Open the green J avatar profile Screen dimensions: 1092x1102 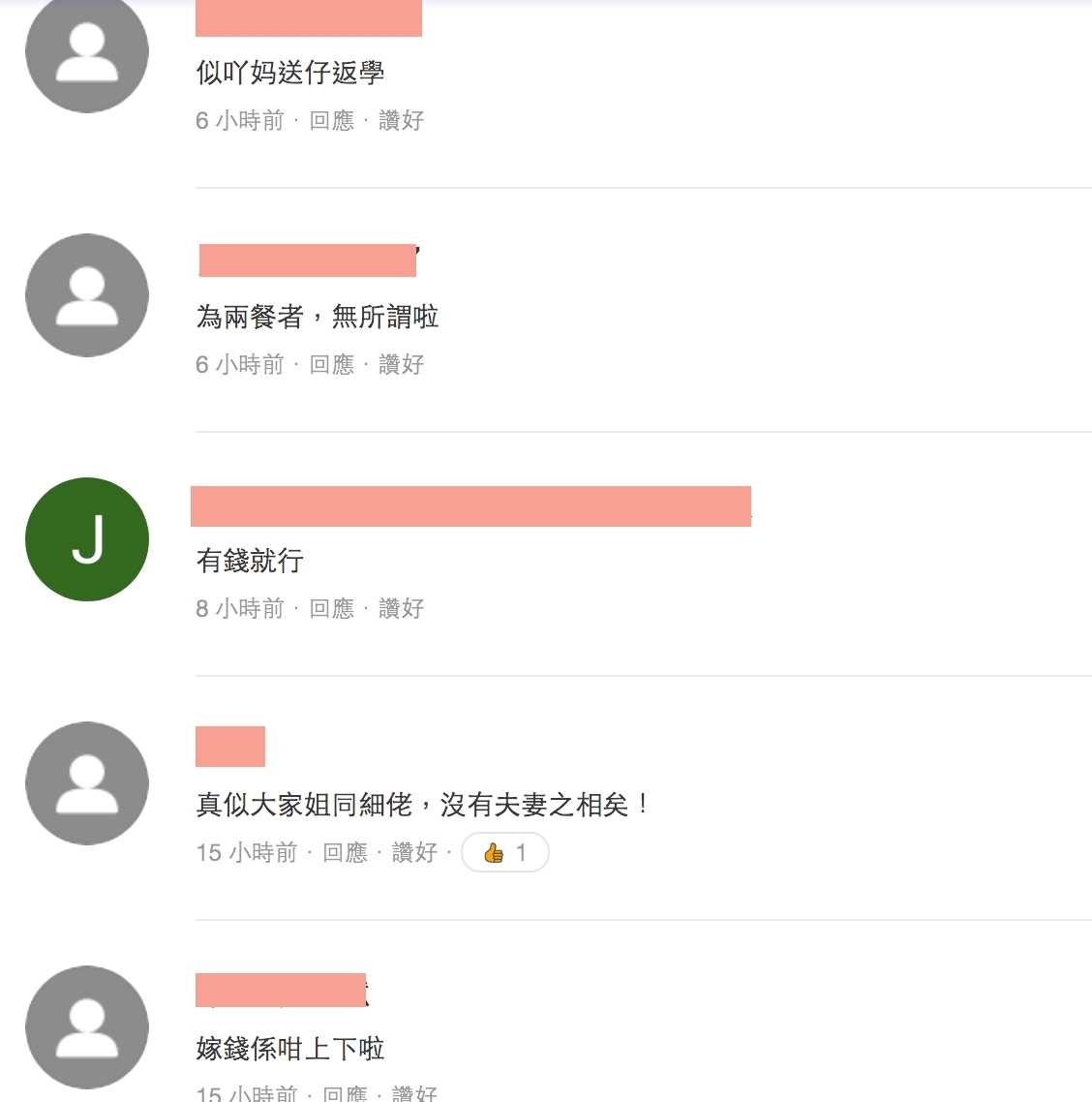[87, 539]
